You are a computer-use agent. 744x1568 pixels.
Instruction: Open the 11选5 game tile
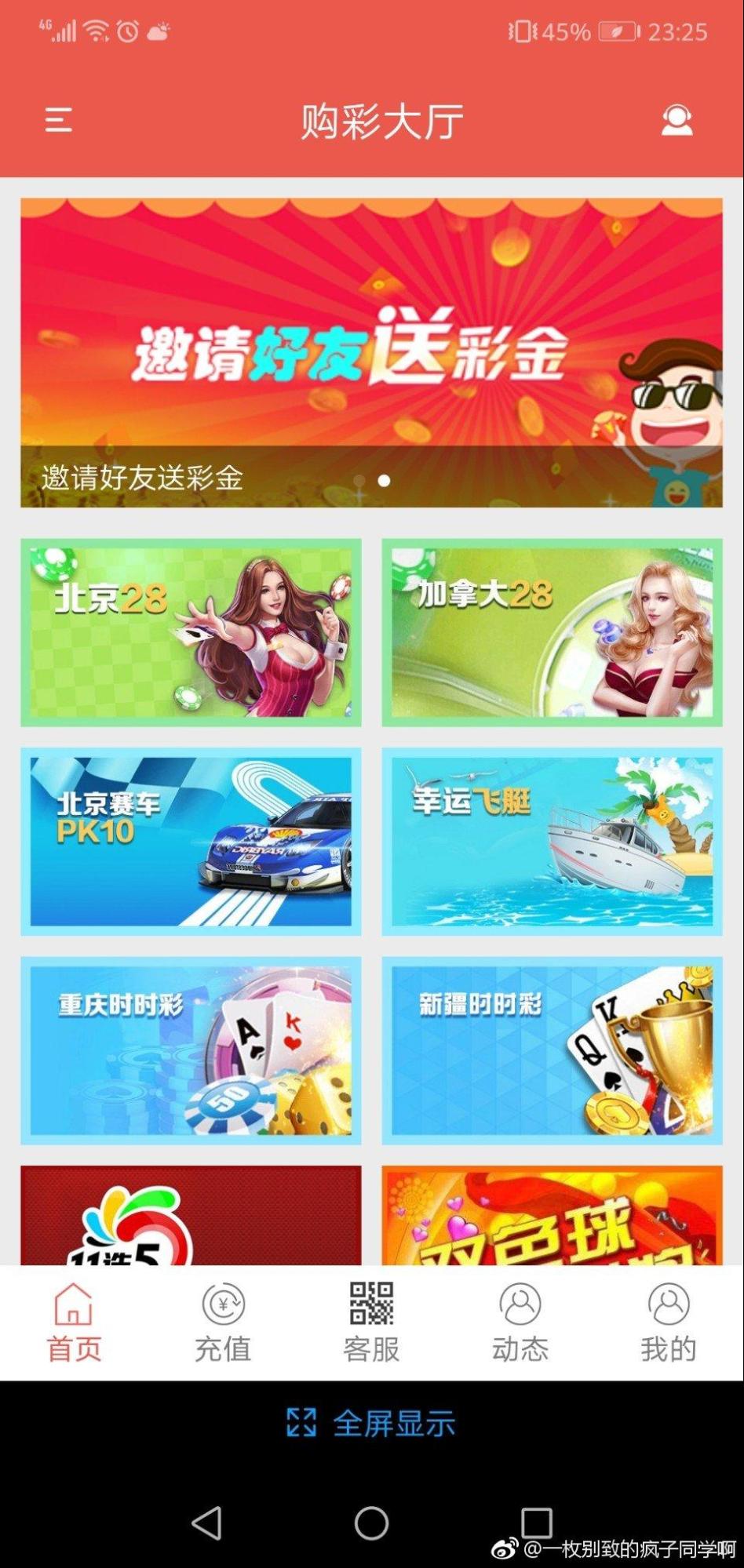[x=191, y=1216]
